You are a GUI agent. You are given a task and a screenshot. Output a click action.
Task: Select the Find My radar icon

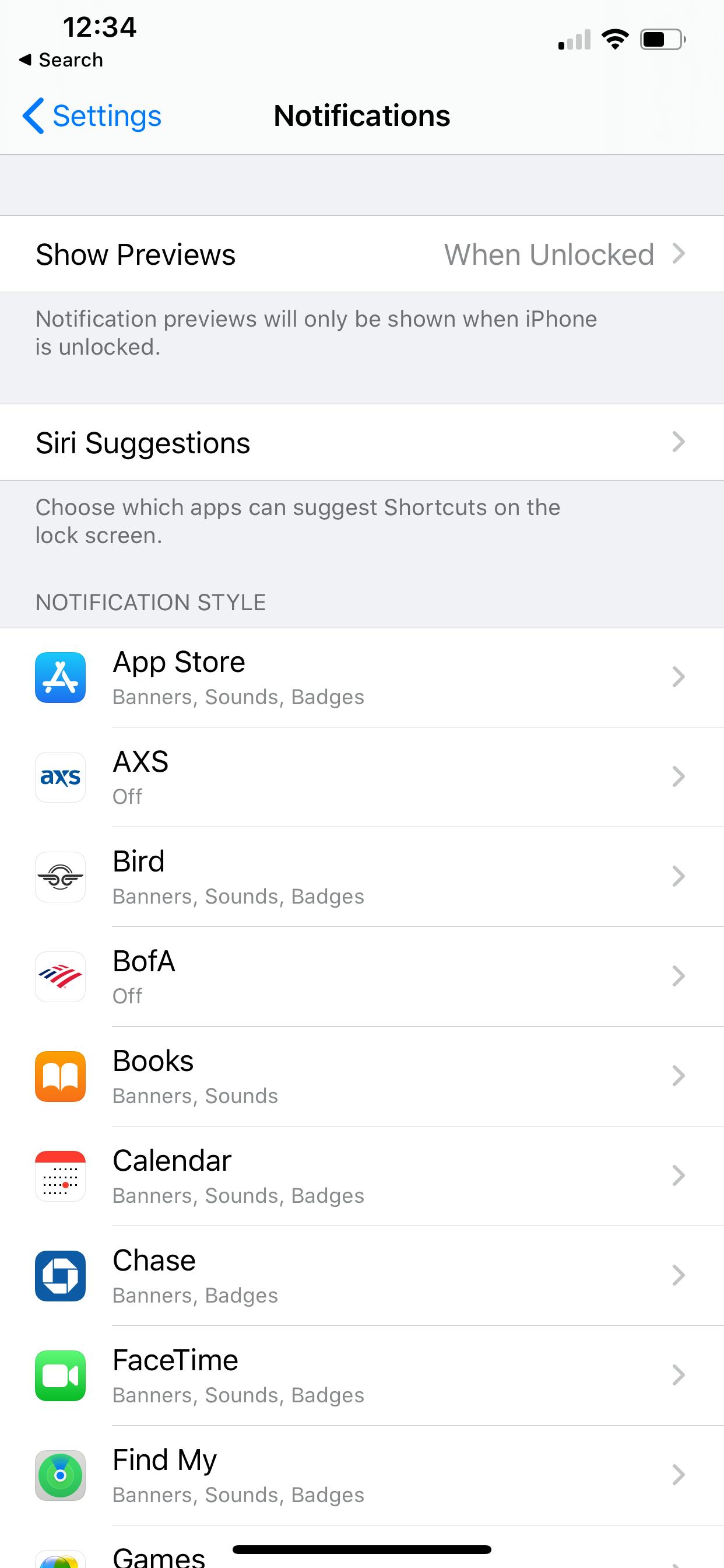coord(60,1475)
